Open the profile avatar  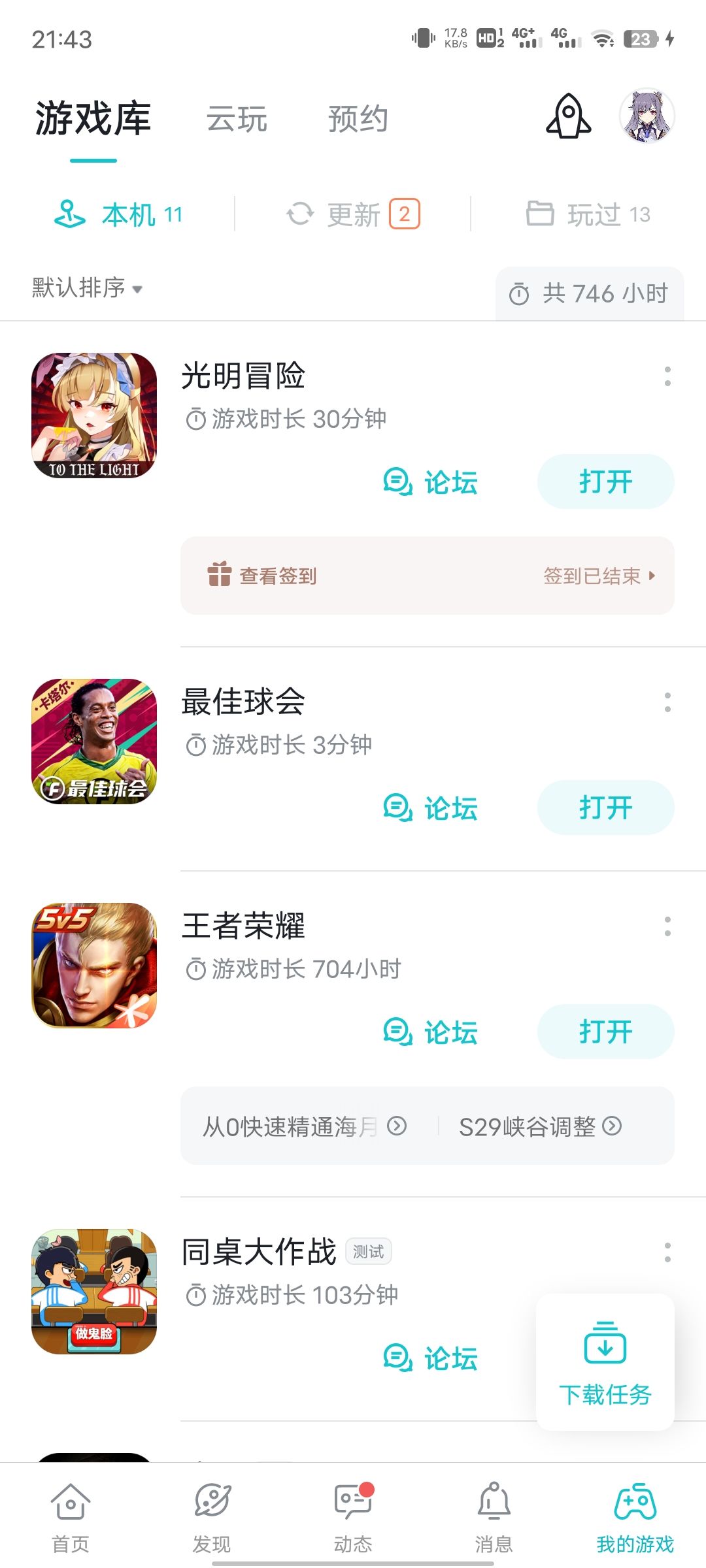coord(647,116)
